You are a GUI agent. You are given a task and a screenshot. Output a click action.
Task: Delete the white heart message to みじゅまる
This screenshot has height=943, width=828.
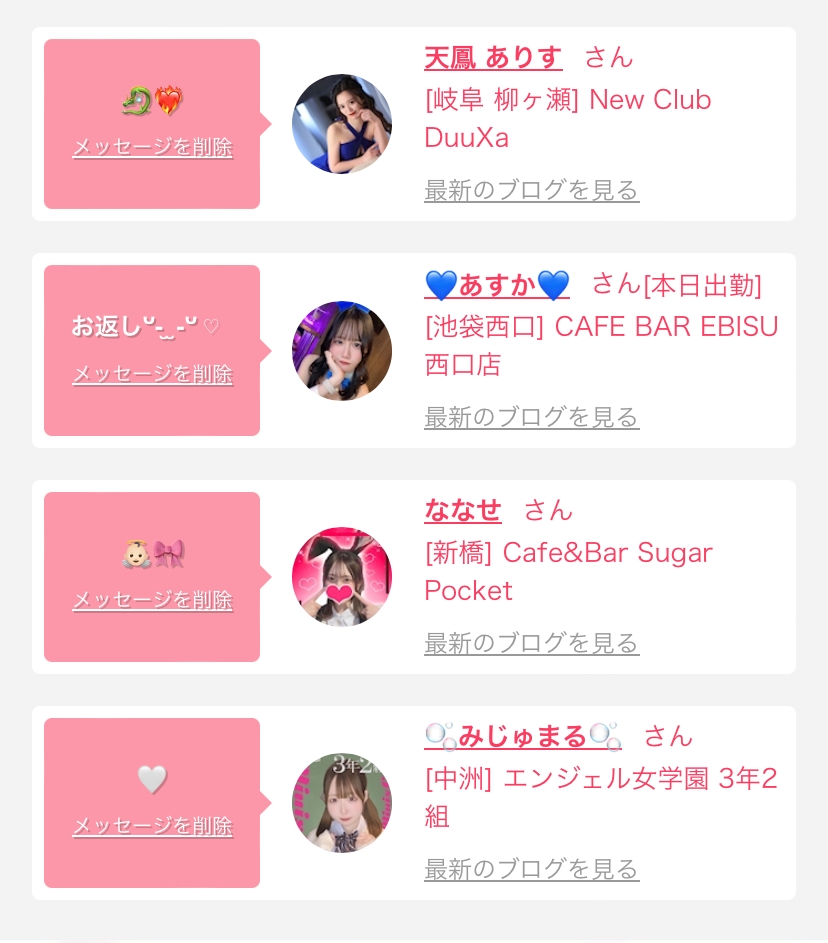point(152,826)
